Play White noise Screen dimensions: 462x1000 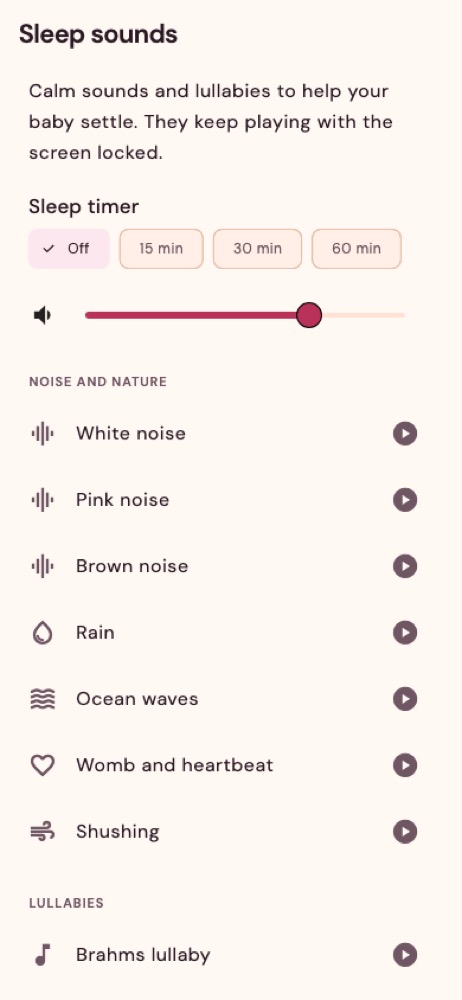click(x=405, y=434)
